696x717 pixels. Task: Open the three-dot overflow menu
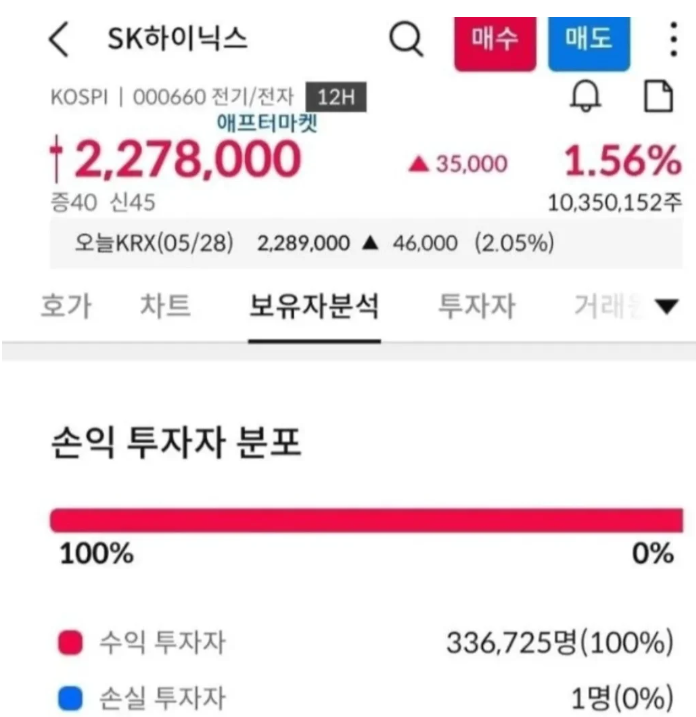click(x=673, y=39)
